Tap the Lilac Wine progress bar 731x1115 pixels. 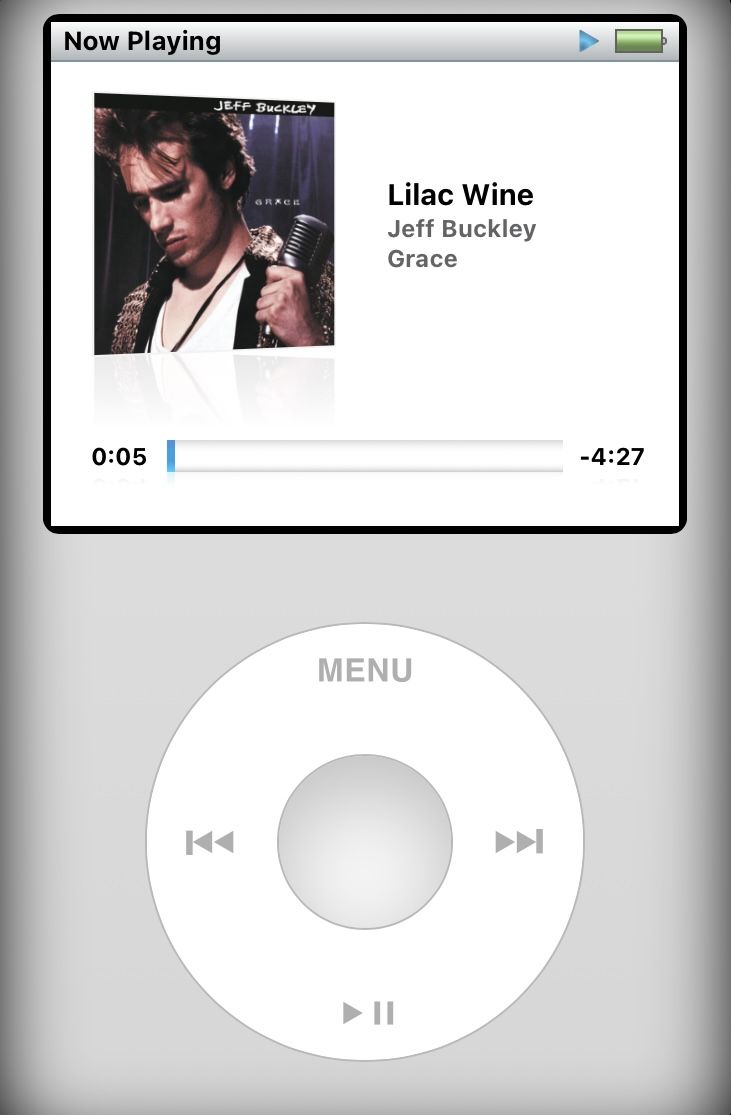365,456
